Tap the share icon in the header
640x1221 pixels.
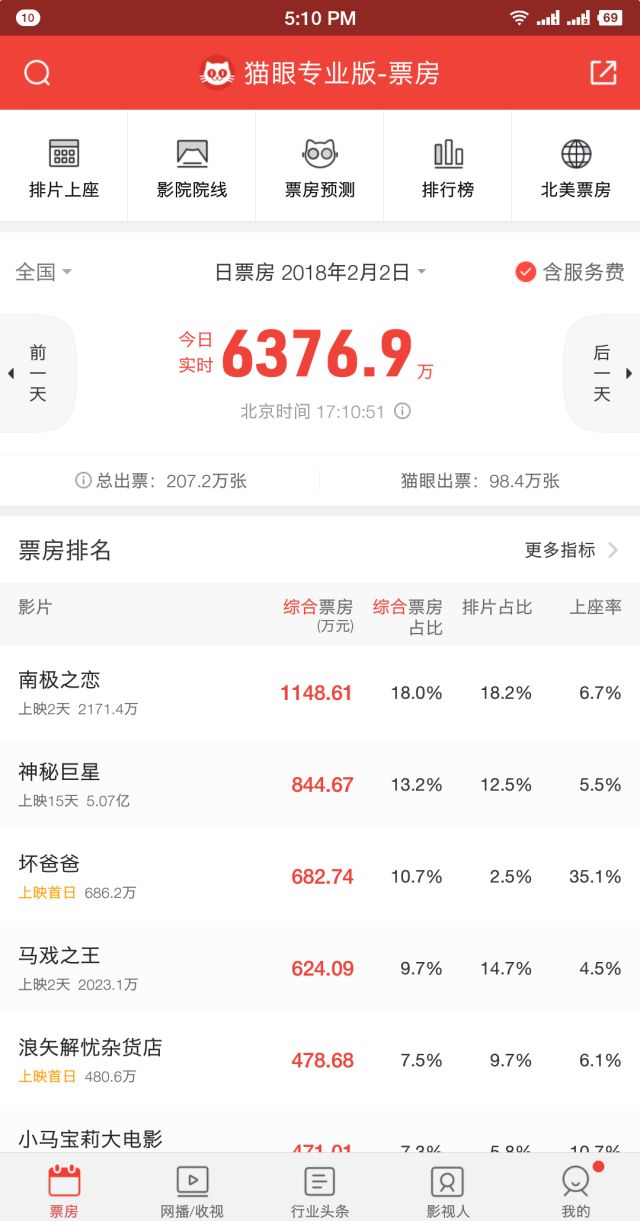tap(603, 73)
